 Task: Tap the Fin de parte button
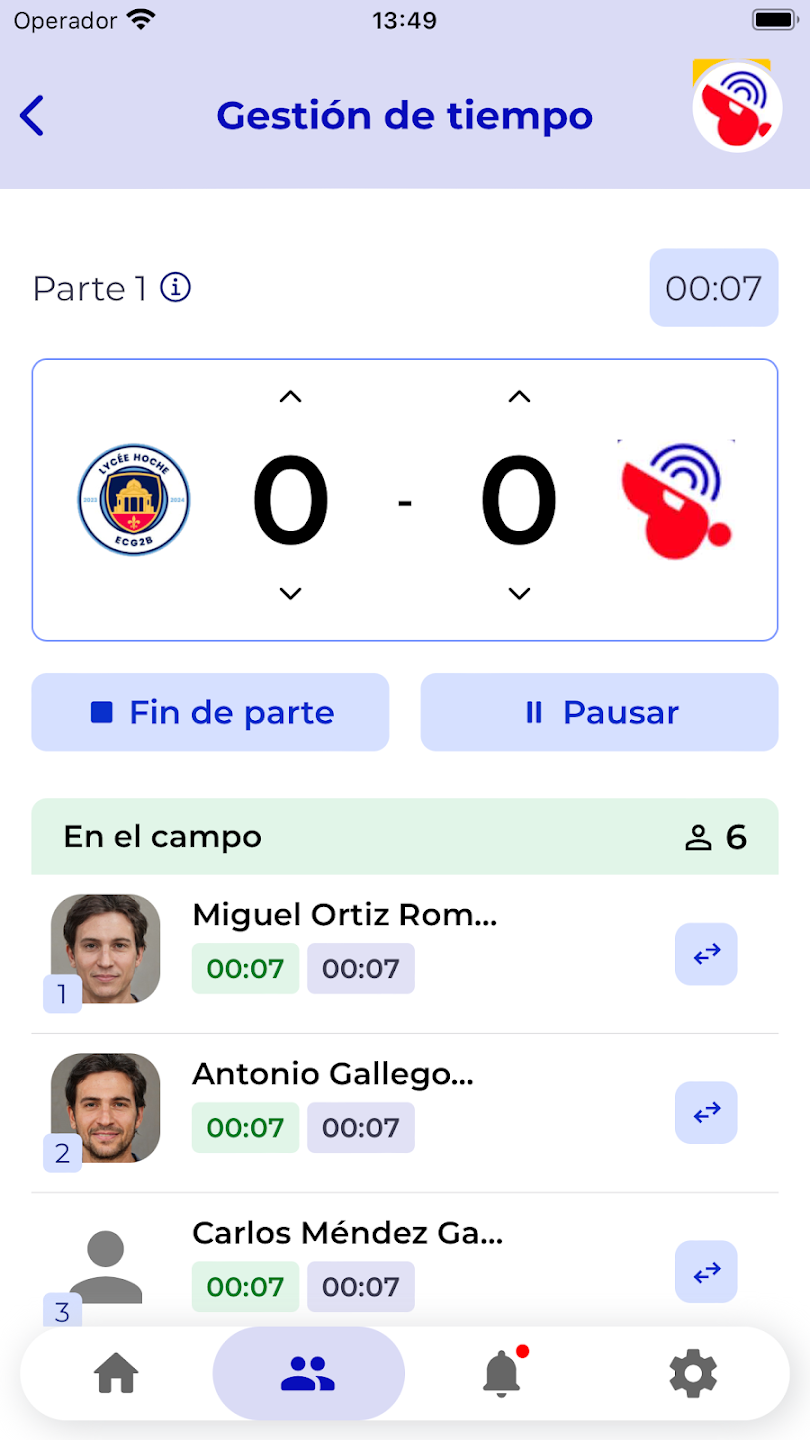(210, 712)
